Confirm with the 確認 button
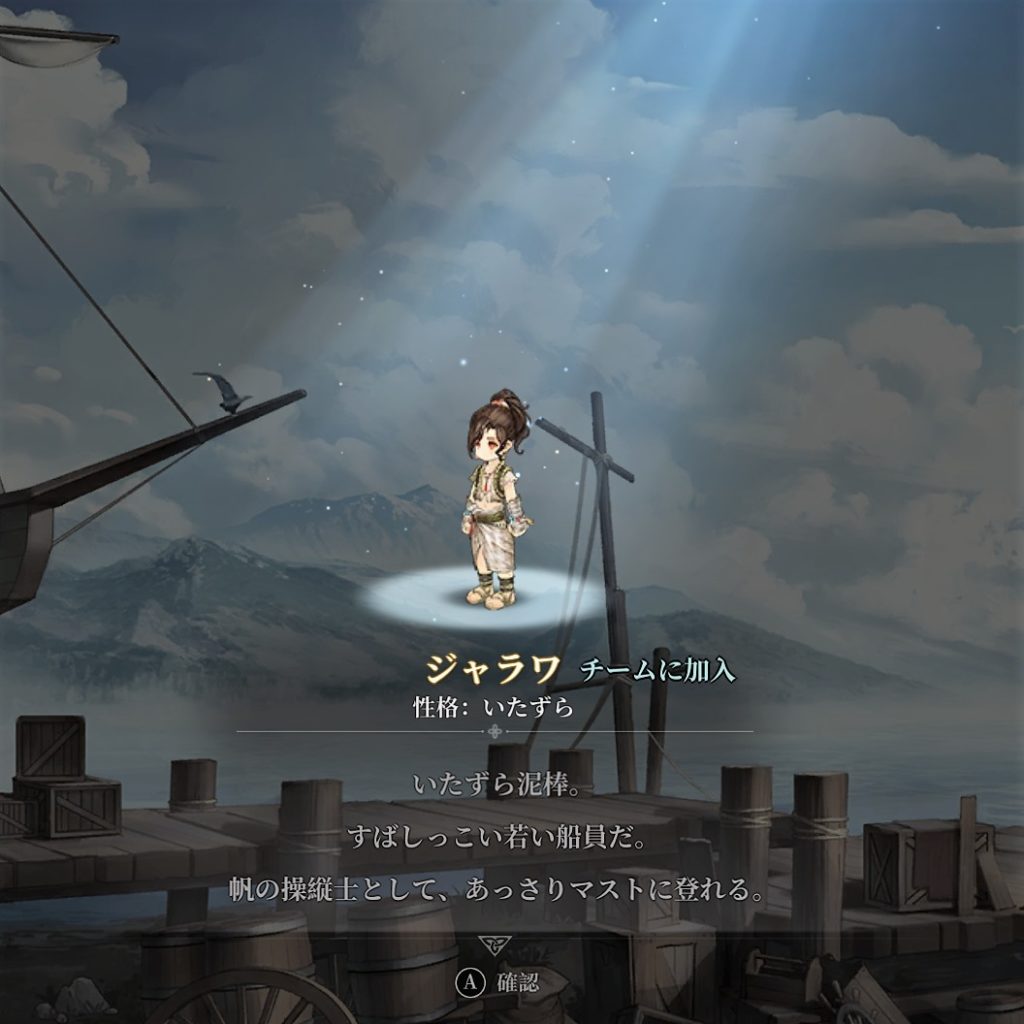The width and height of the screenshot is (1024, 1024). coord(498,981)
